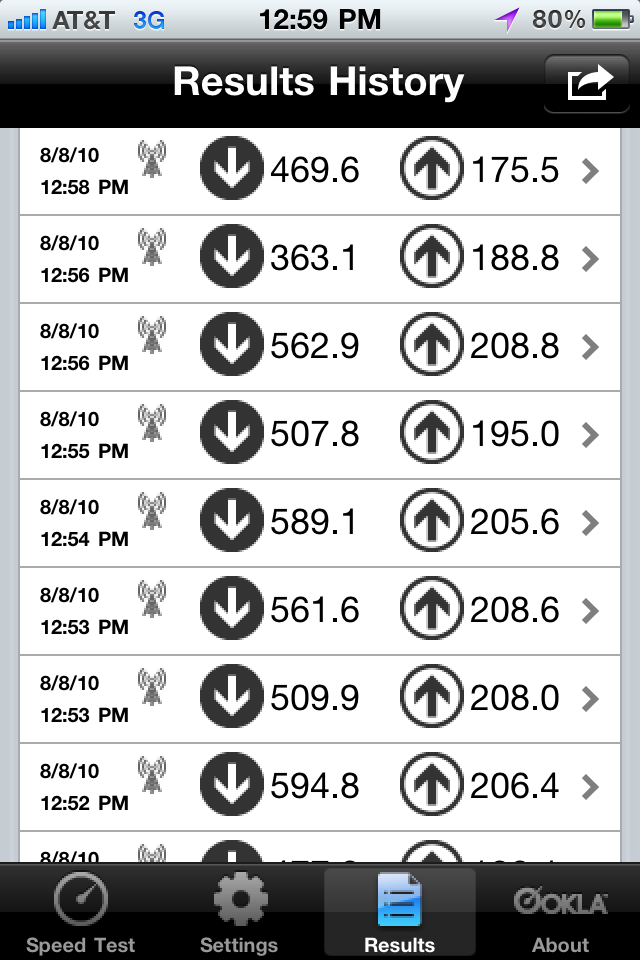640x960 pixels.
Task: Select the Results tab
Action: (399, 914)
